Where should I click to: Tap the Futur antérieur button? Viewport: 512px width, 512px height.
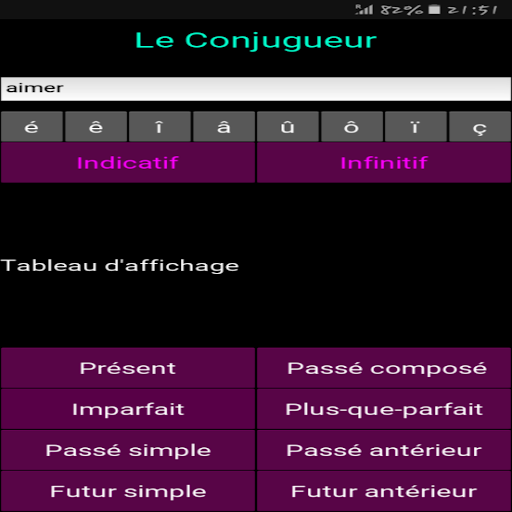pos(384,491)
